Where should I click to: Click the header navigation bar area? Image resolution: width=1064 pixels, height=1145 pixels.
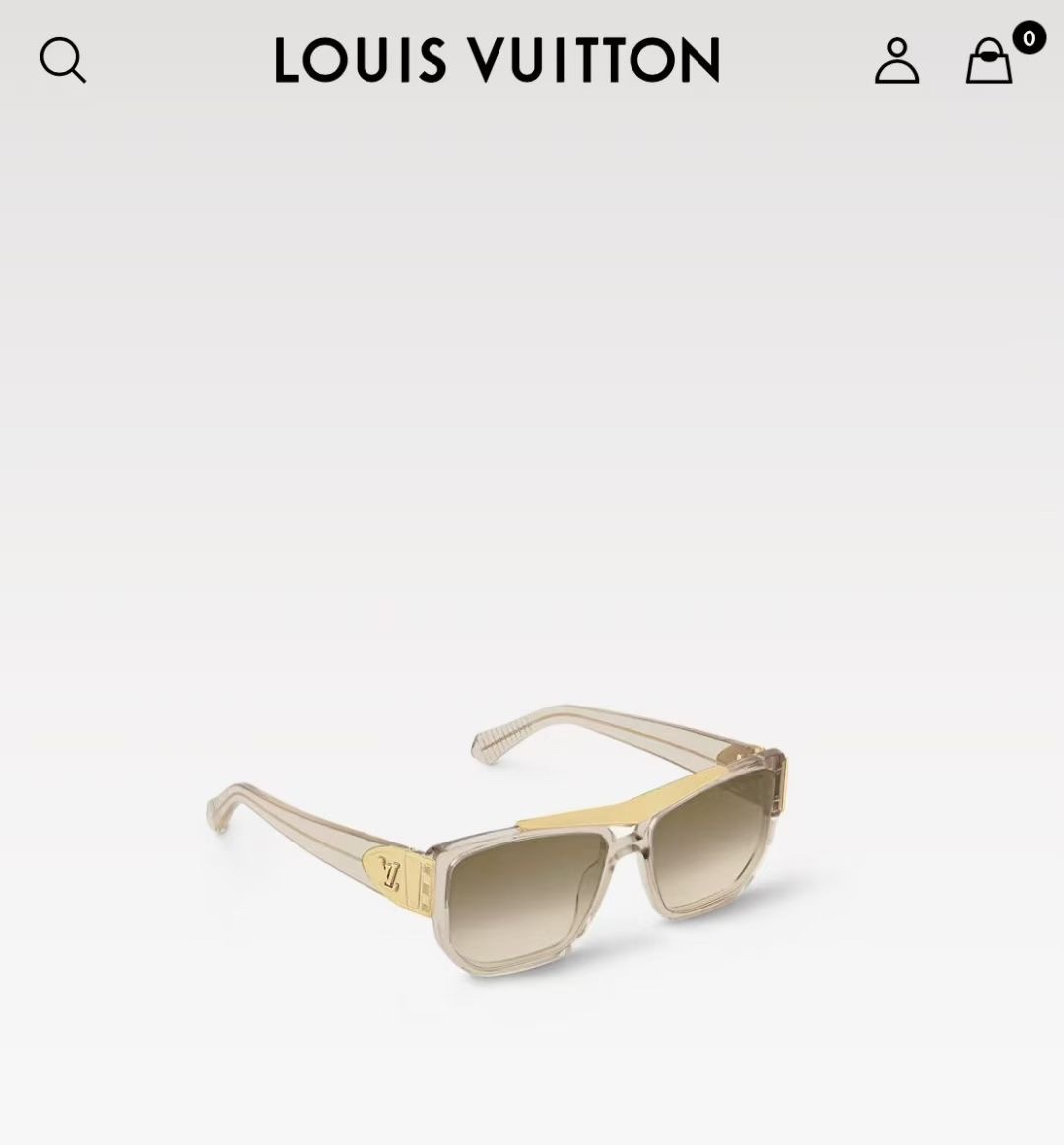532,61
